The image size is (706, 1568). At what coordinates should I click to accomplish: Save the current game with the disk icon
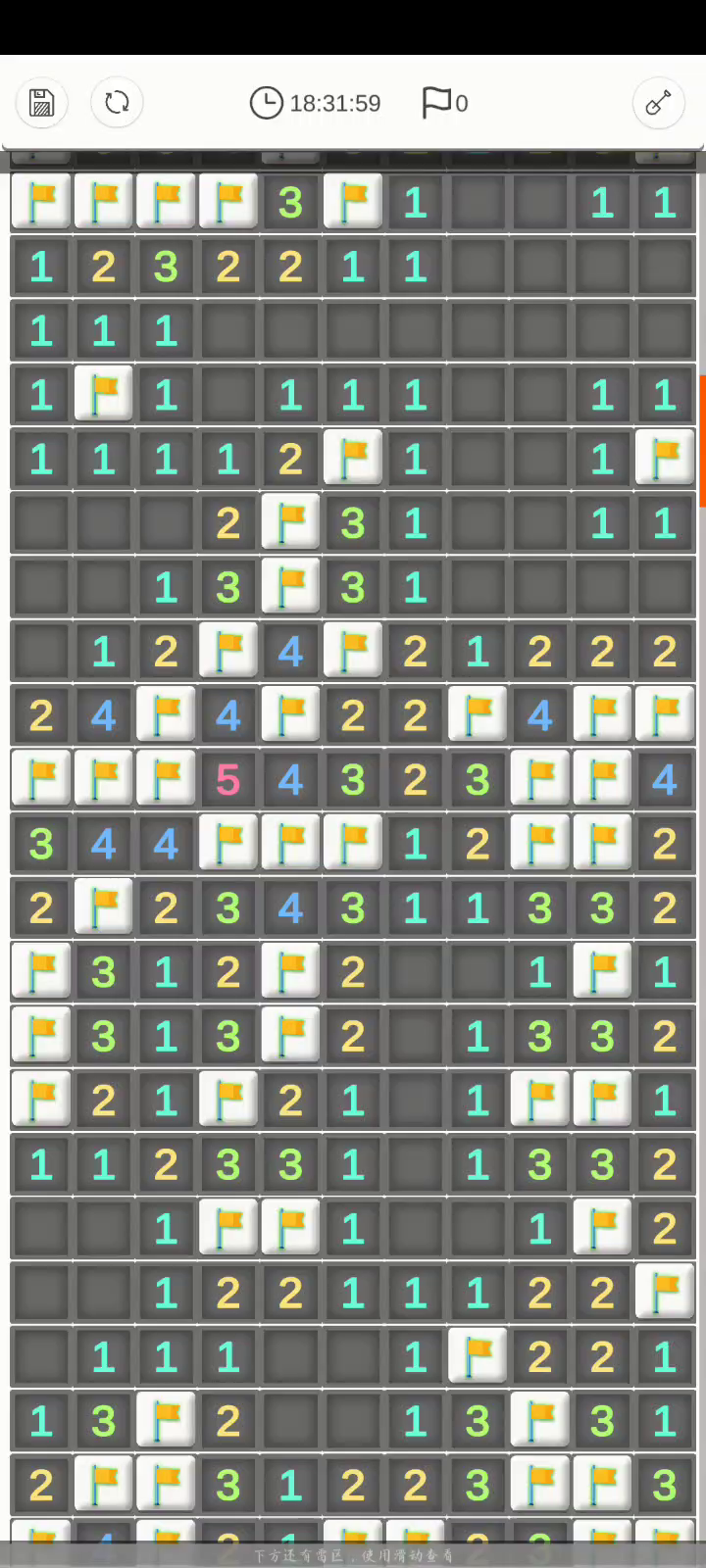coord(42,103)
